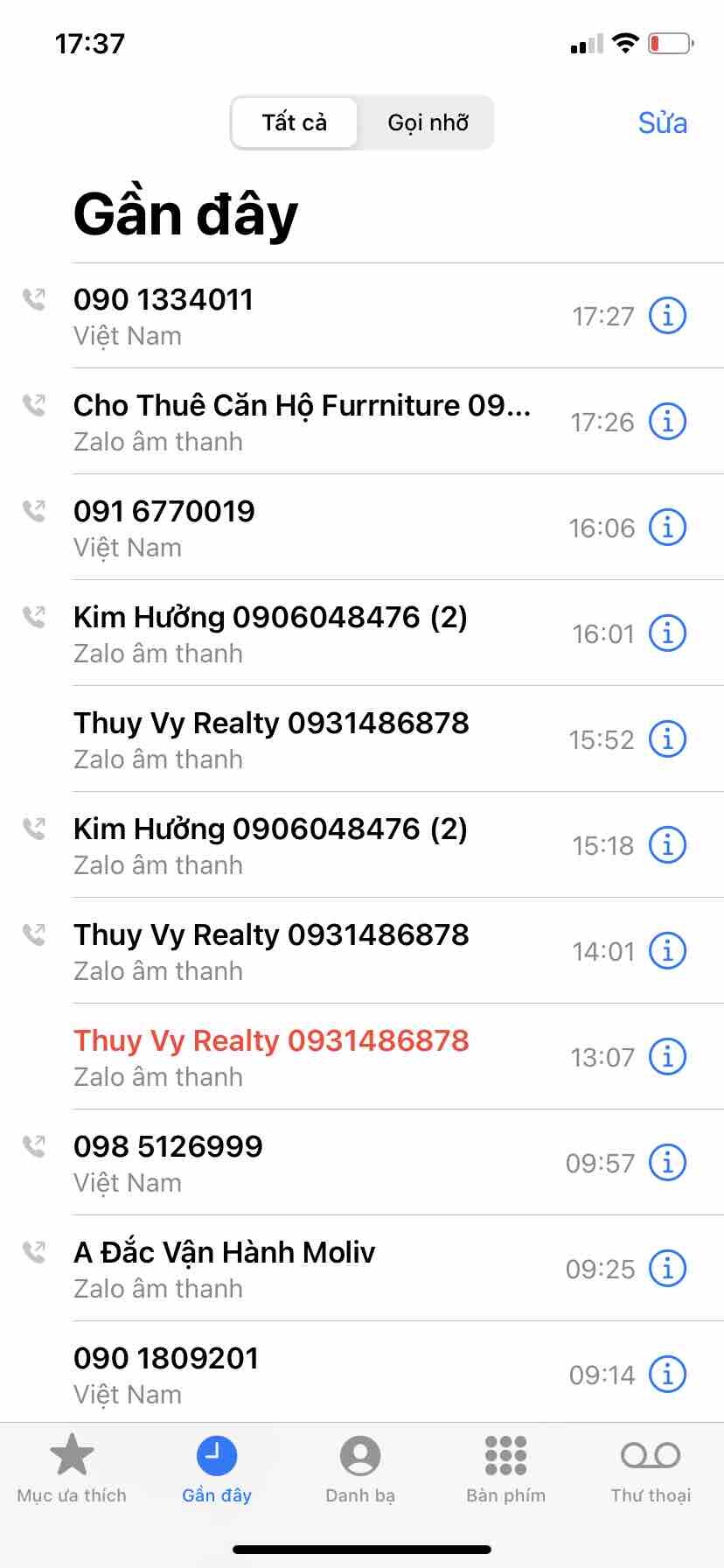Switch to the Gọi nhỡ segment

tap(428, 122)
